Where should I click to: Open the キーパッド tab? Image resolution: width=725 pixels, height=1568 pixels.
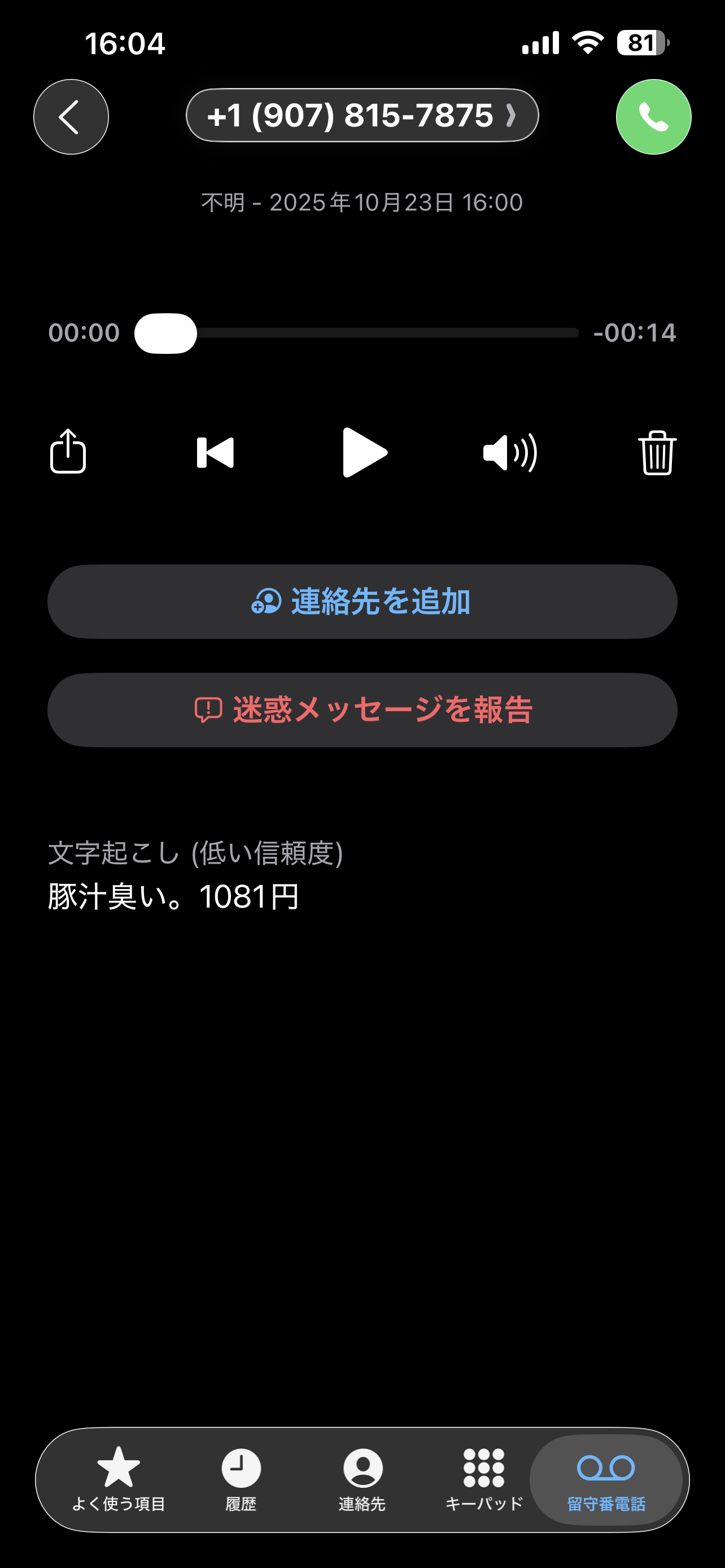click(484, 1479)
